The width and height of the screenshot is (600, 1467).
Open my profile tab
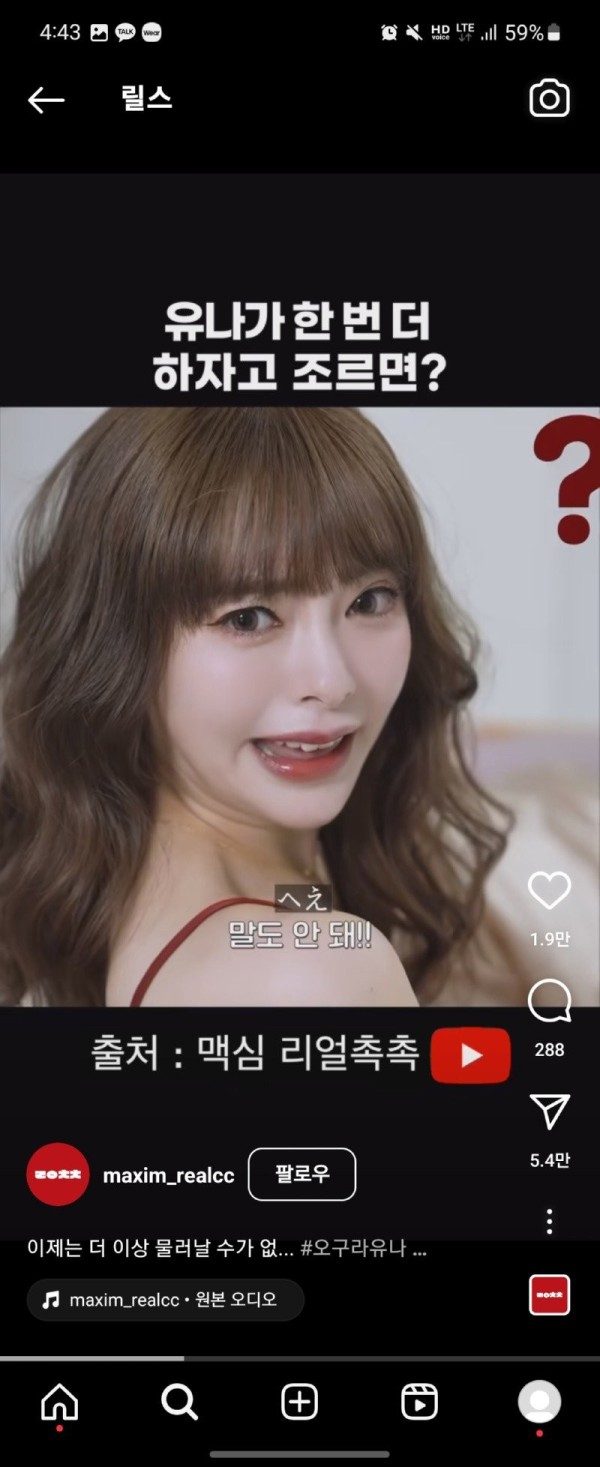[x=539, y=1402]
